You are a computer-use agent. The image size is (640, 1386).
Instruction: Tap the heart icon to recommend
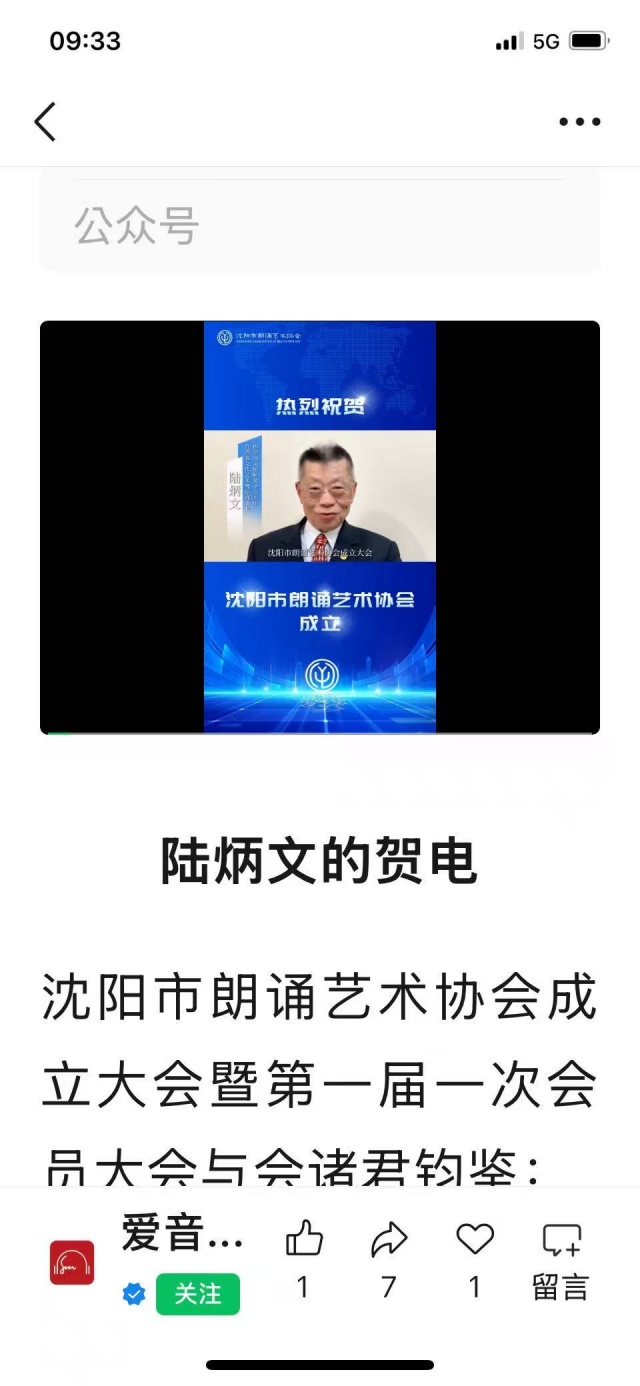(475, 1240)
